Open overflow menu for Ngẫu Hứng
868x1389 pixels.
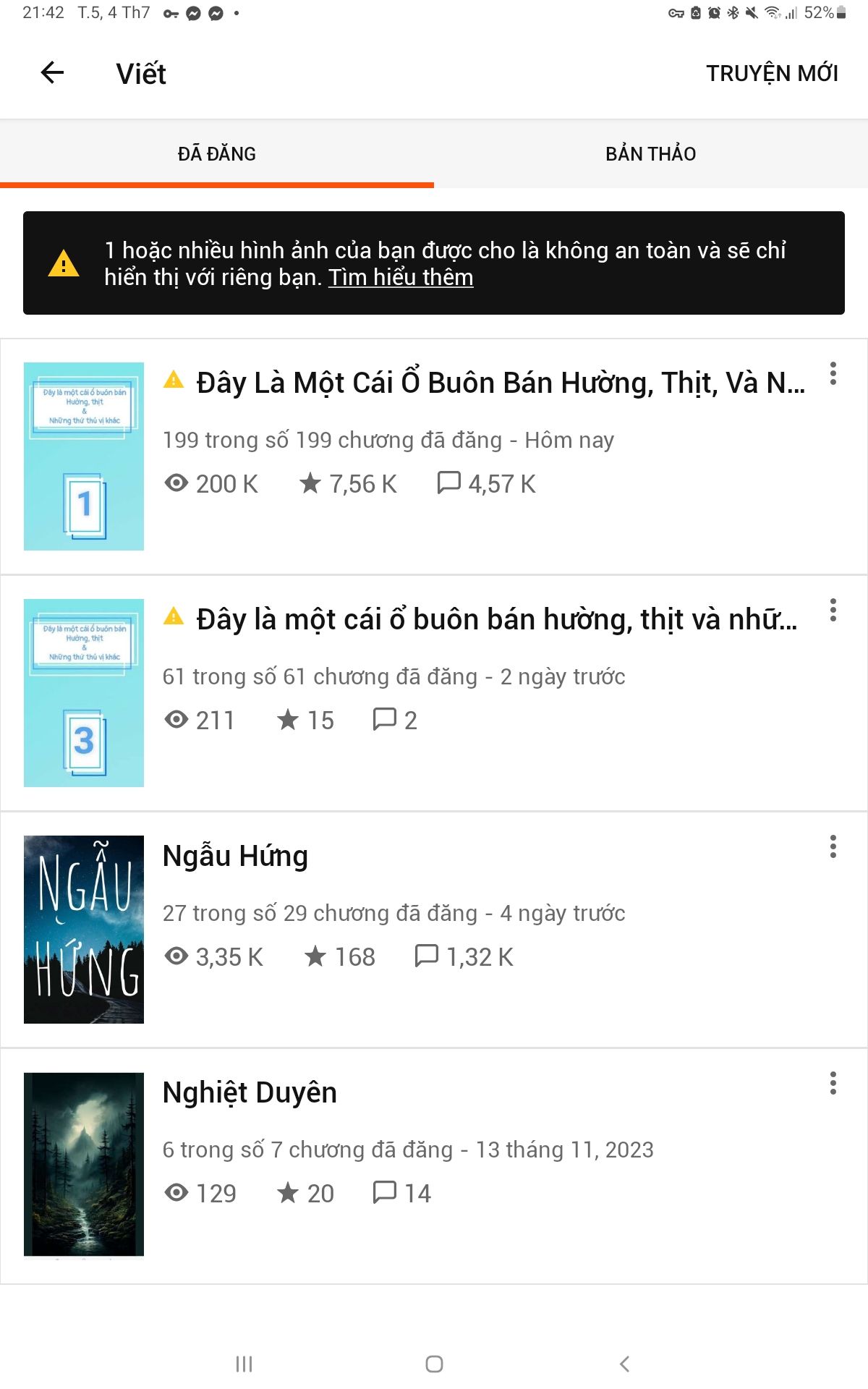click(833, 846)
